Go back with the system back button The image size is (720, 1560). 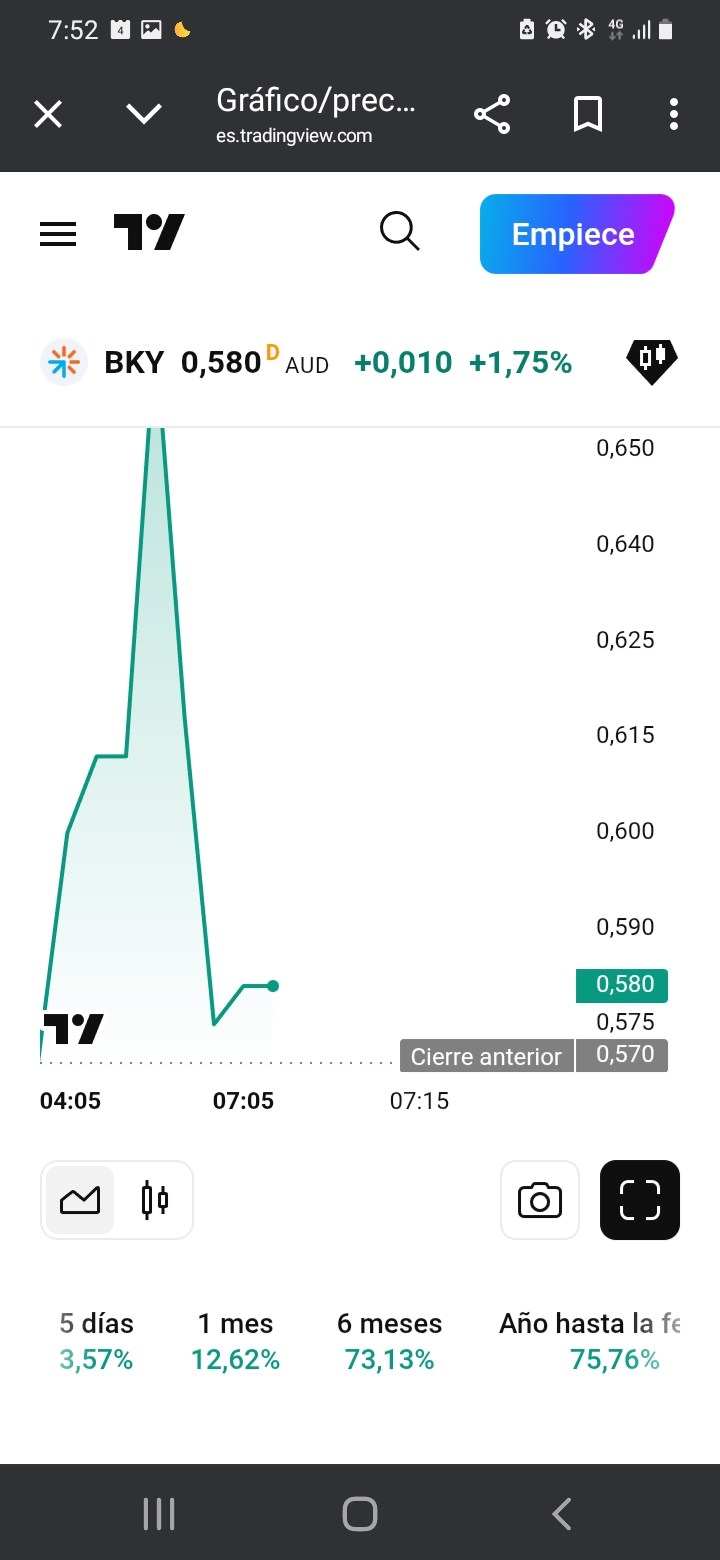[562, 1513]
